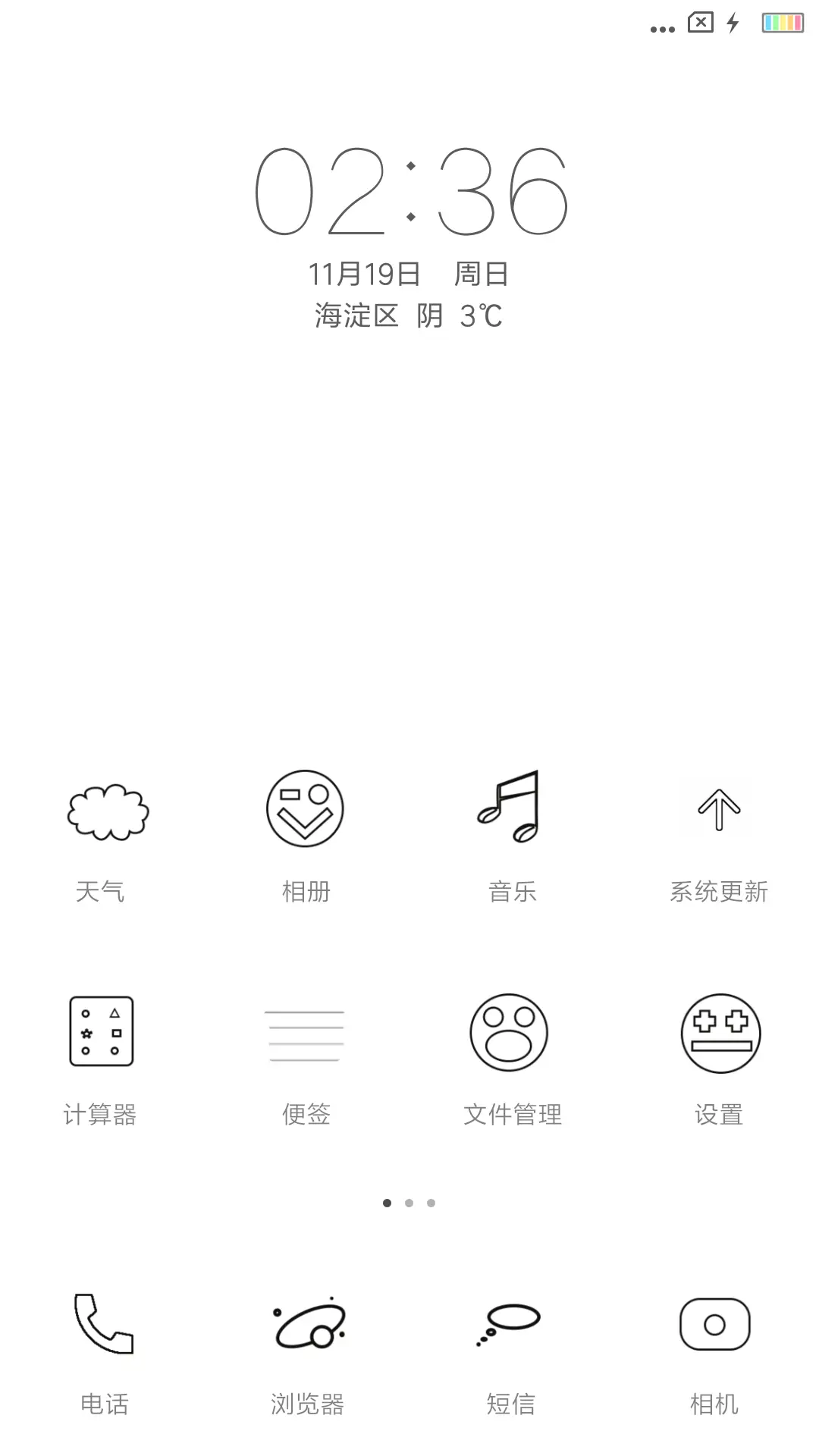Image resolution: width=819 pixels, height=1456 pixels.
Task: Tap the charging lightning icon in status bar
Action: pyautogui.click(x=731, y=23)
